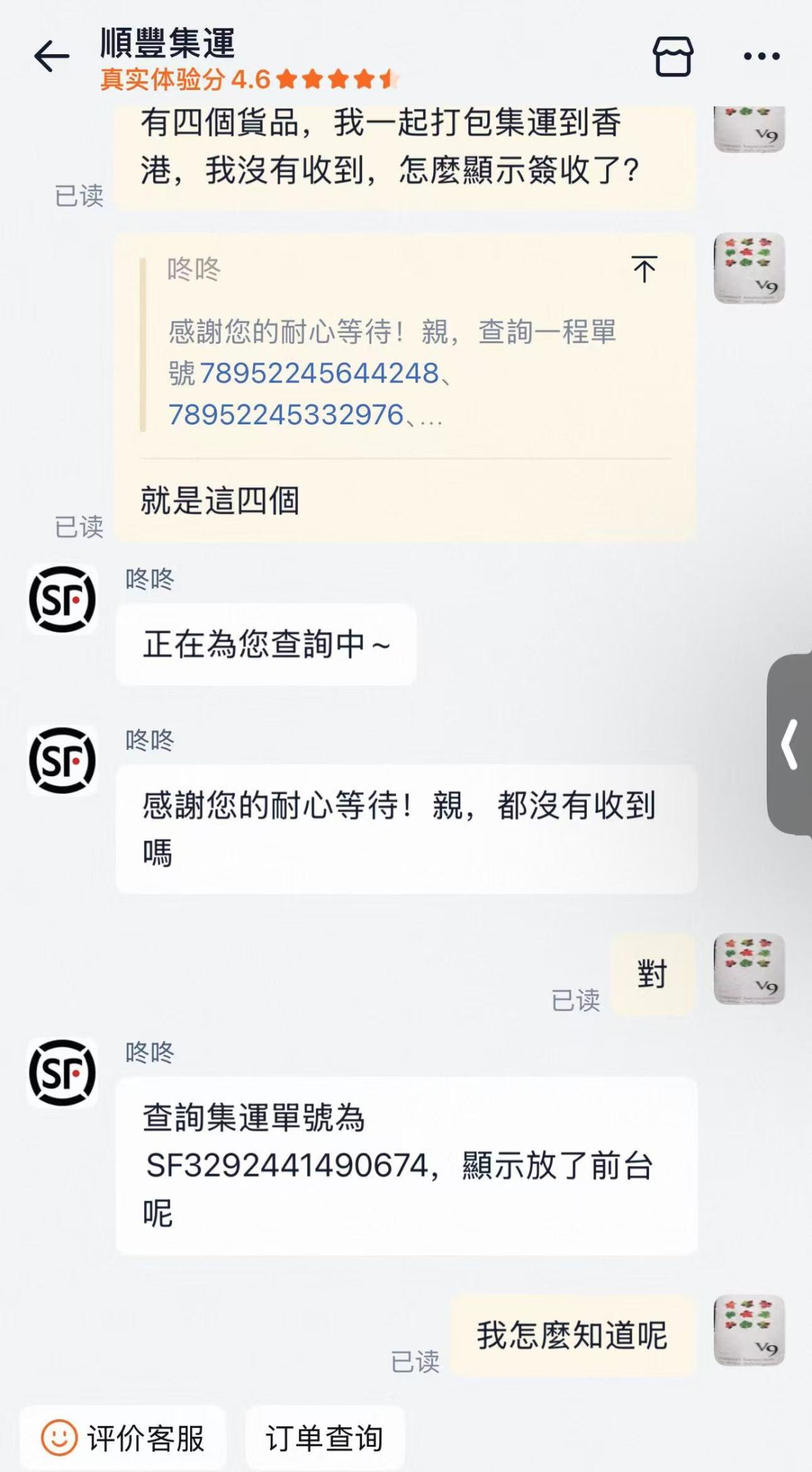Open the three-dot overflow menu

click(761, 56)
